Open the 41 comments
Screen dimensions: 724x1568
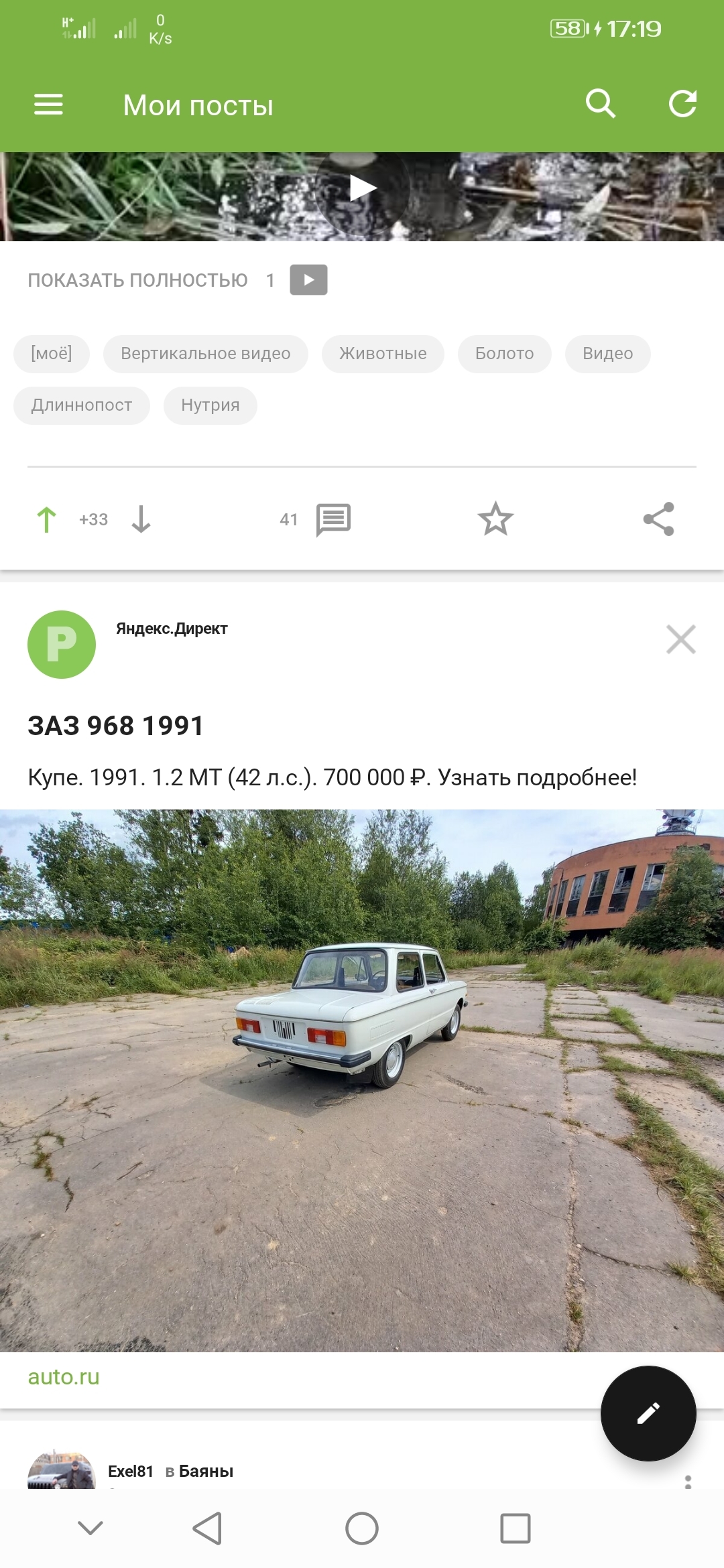tap(333, 519)
